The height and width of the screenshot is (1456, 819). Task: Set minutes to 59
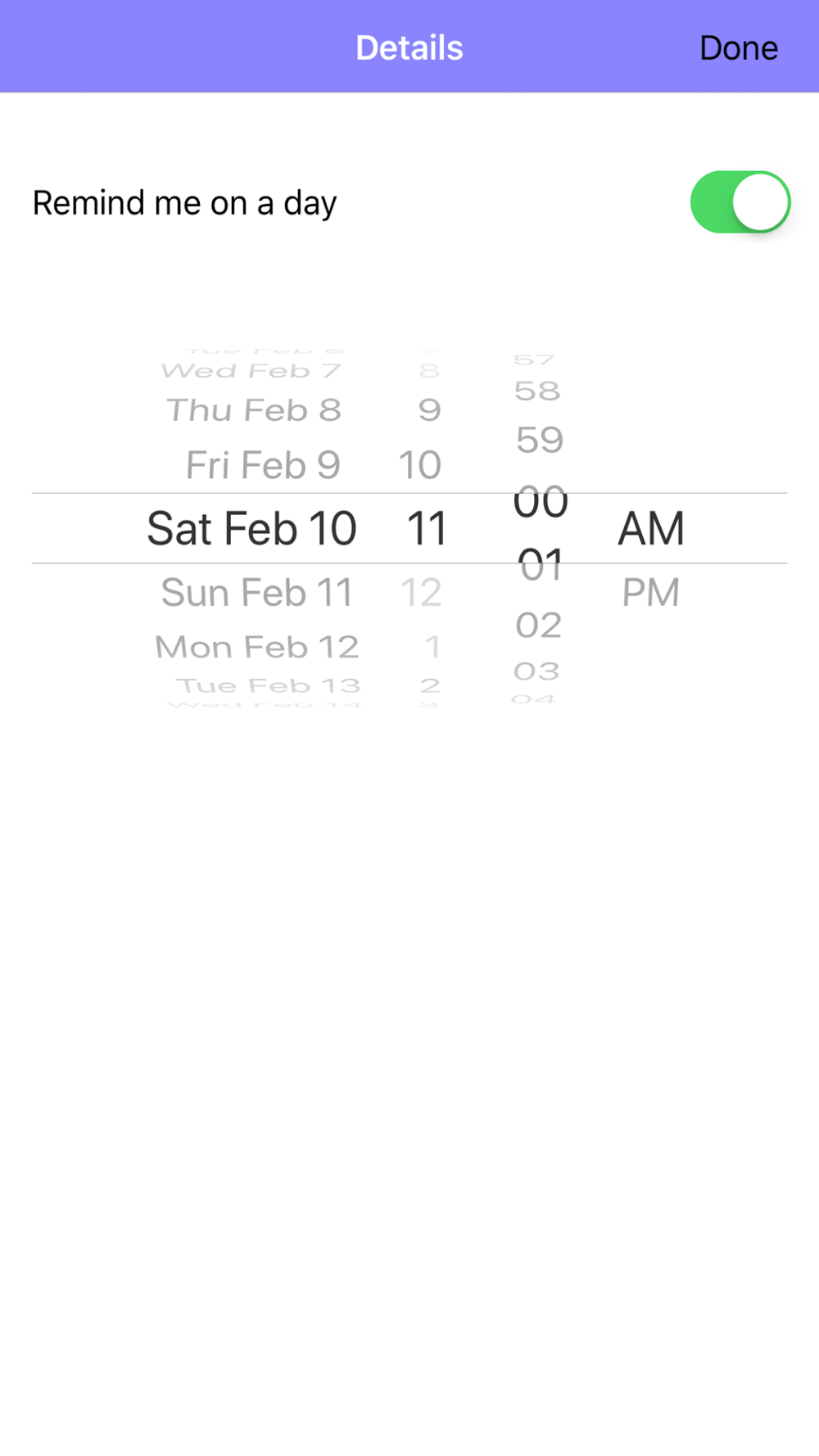(x=540, y=441)
